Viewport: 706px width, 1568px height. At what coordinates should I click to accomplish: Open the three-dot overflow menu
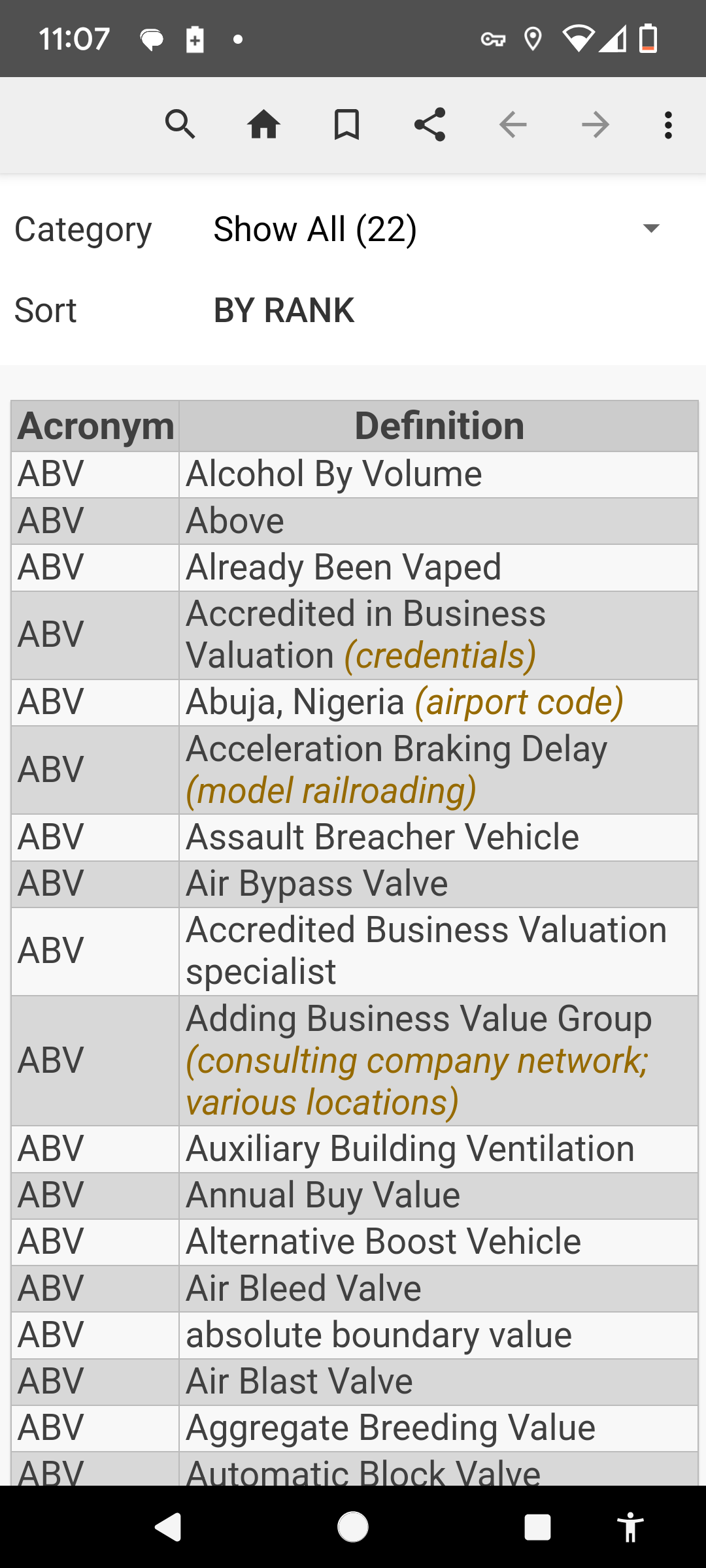pyautogui.click(x=668, y=124)
